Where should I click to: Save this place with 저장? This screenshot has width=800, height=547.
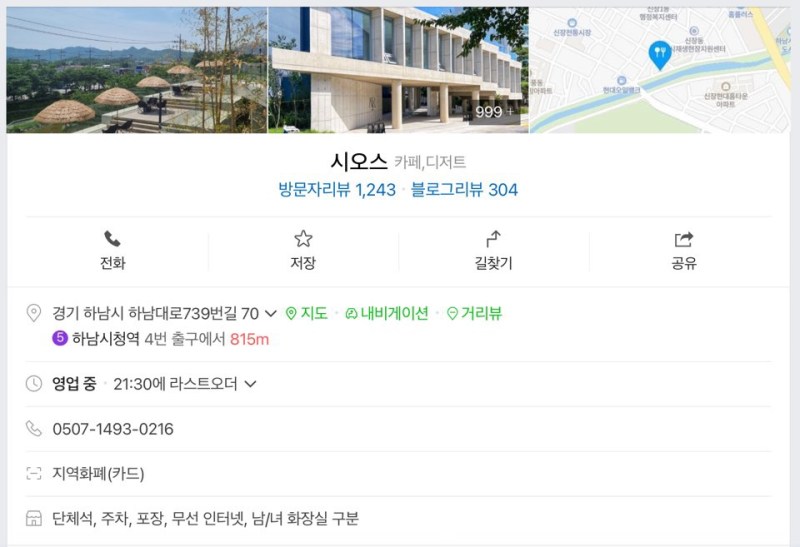pyautogui.click(x=303, y=251)
